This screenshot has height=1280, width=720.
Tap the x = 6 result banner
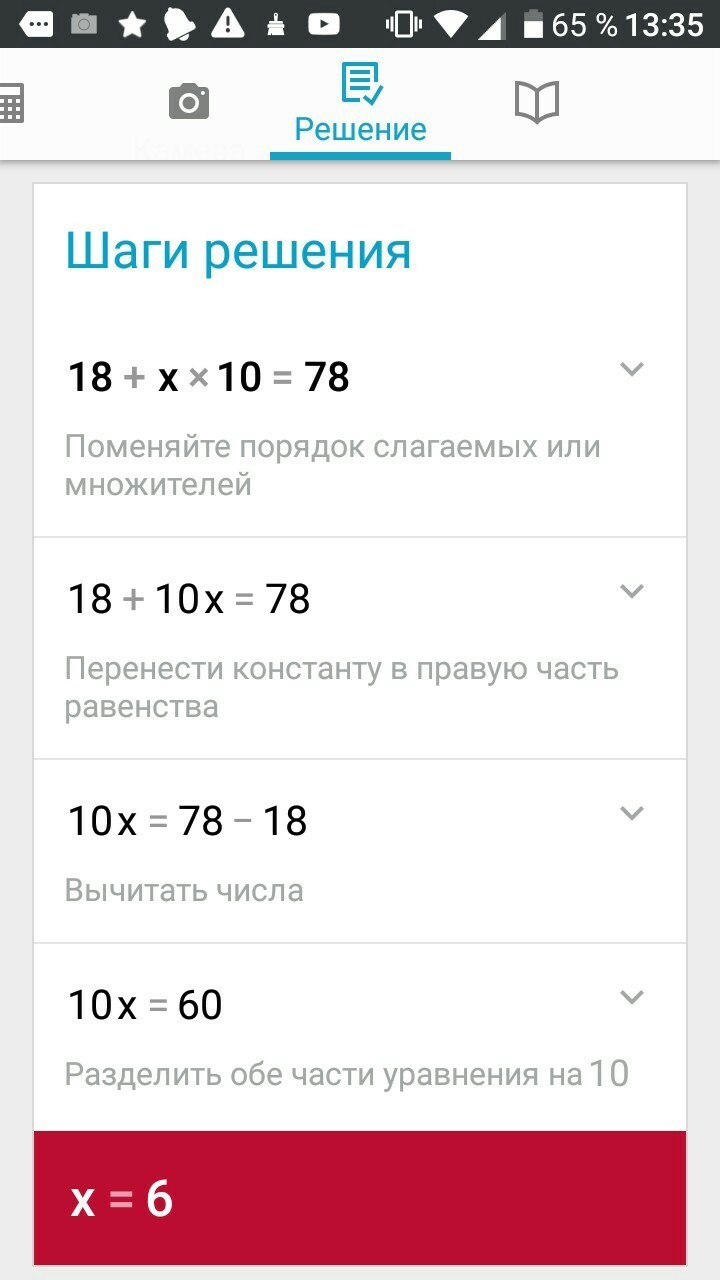click(360, 1199)
